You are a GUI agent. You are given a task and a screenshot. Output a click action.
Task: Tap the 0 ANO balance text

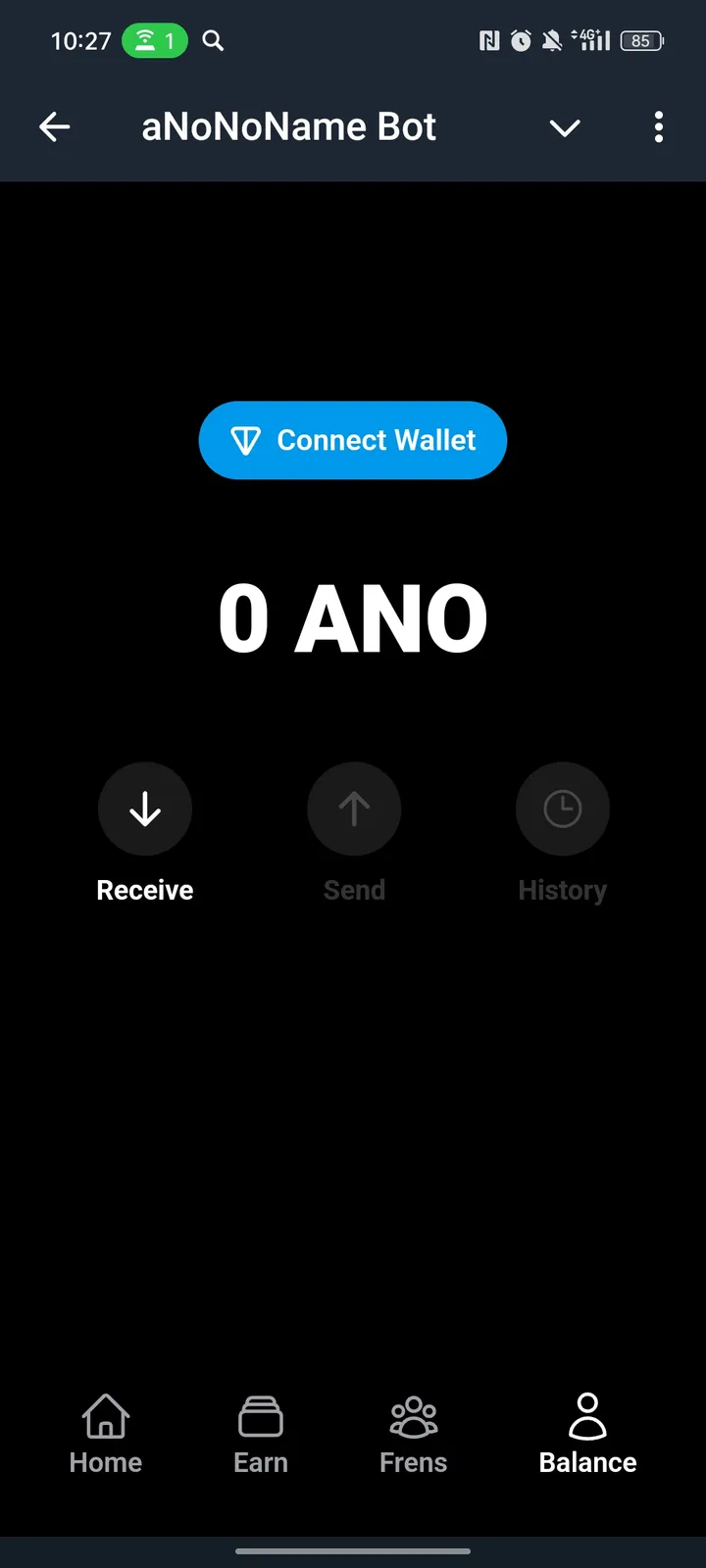coord(353,615)
